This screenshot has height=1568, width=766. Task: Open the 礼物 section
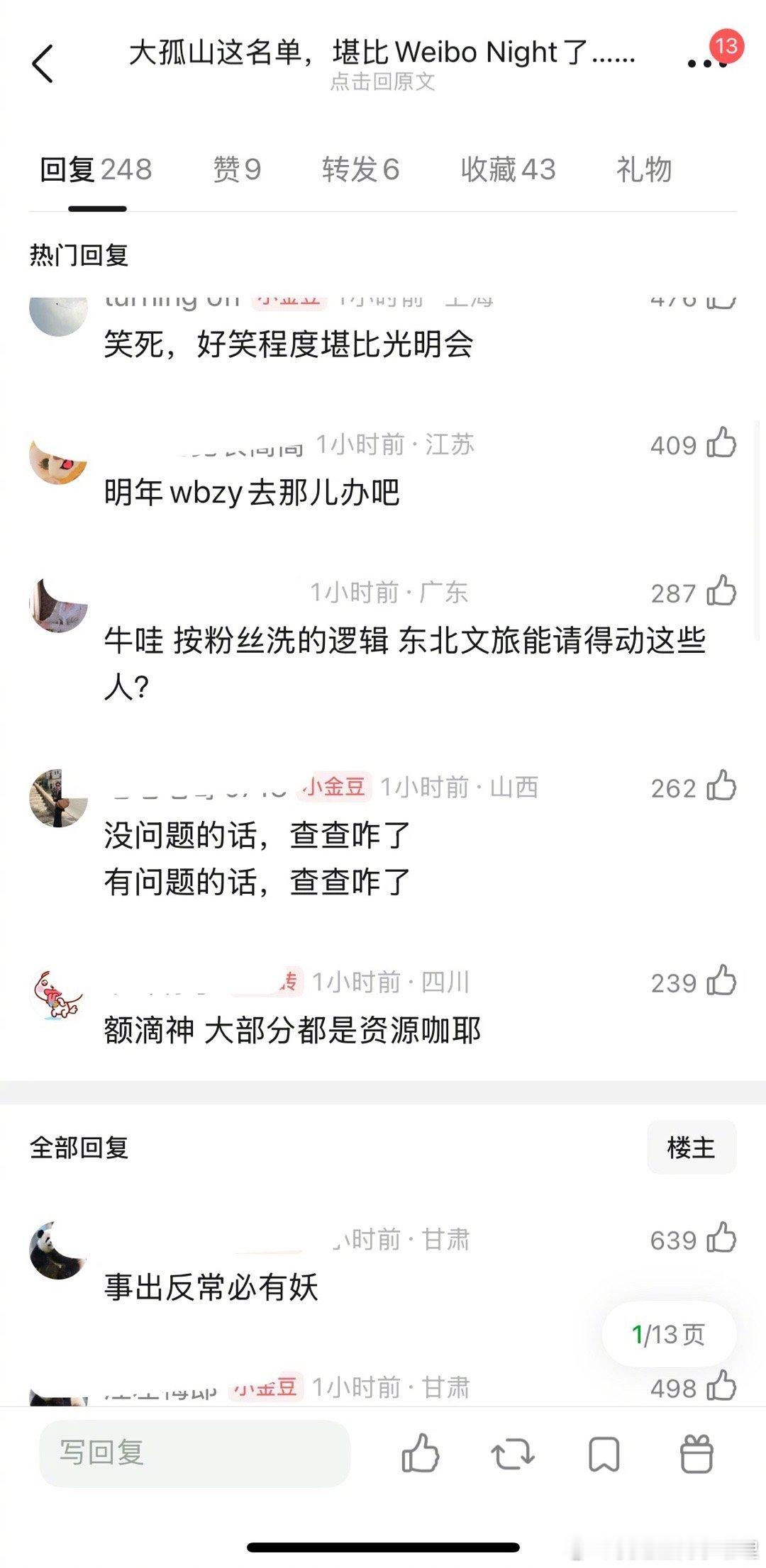[644, 168]
